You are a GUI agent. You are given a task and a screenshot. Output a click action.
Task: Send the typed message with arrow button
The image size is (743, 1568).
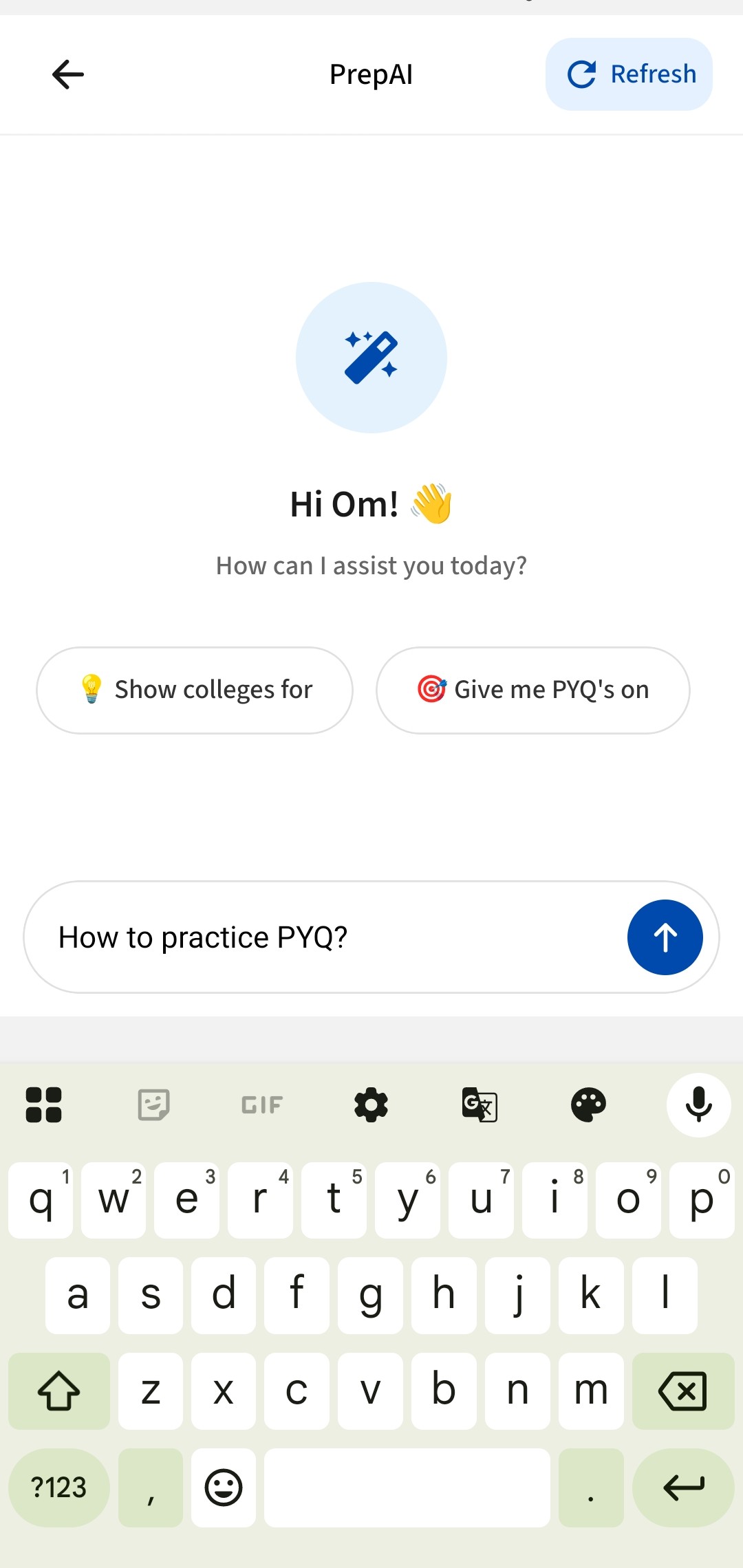click(665, 937)
